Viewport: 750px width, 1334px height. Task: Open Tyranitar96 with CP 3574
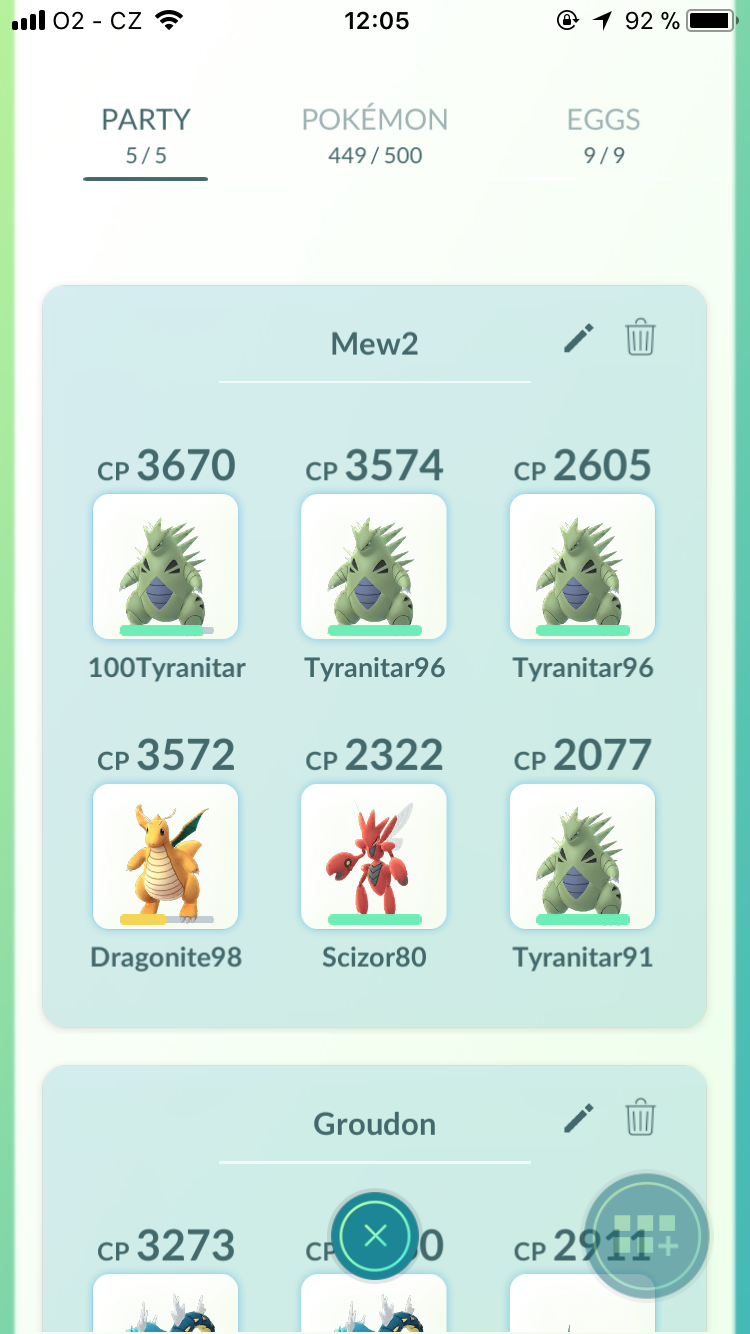click(374, 566)
